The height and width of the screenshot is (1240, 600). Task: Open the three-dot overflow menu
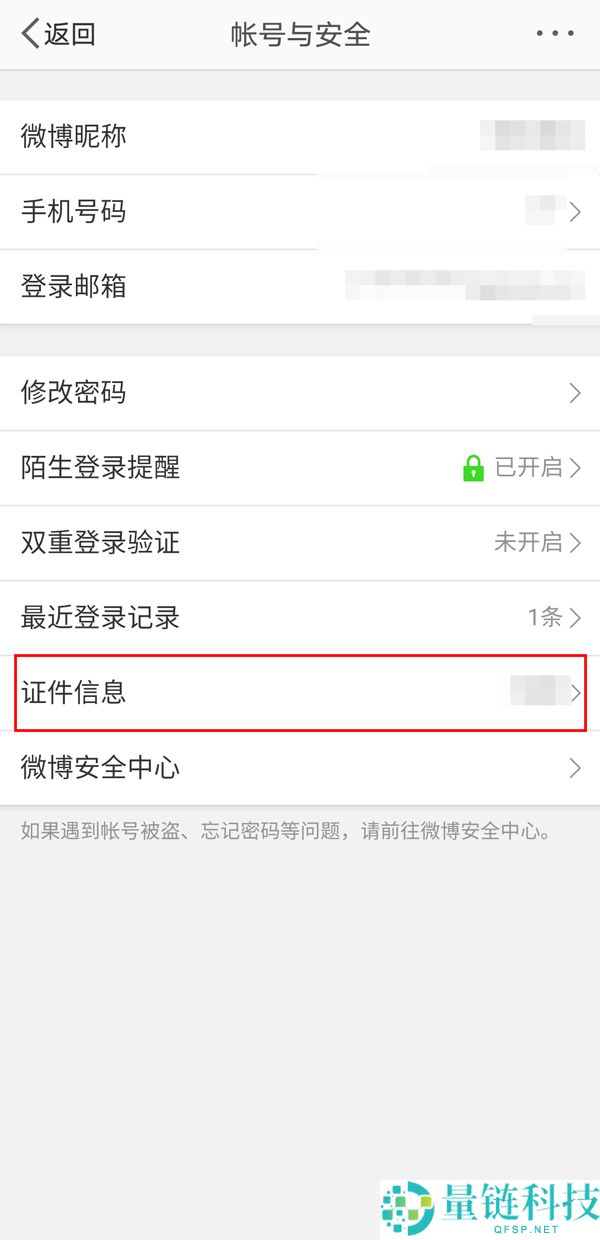(555, 34)
